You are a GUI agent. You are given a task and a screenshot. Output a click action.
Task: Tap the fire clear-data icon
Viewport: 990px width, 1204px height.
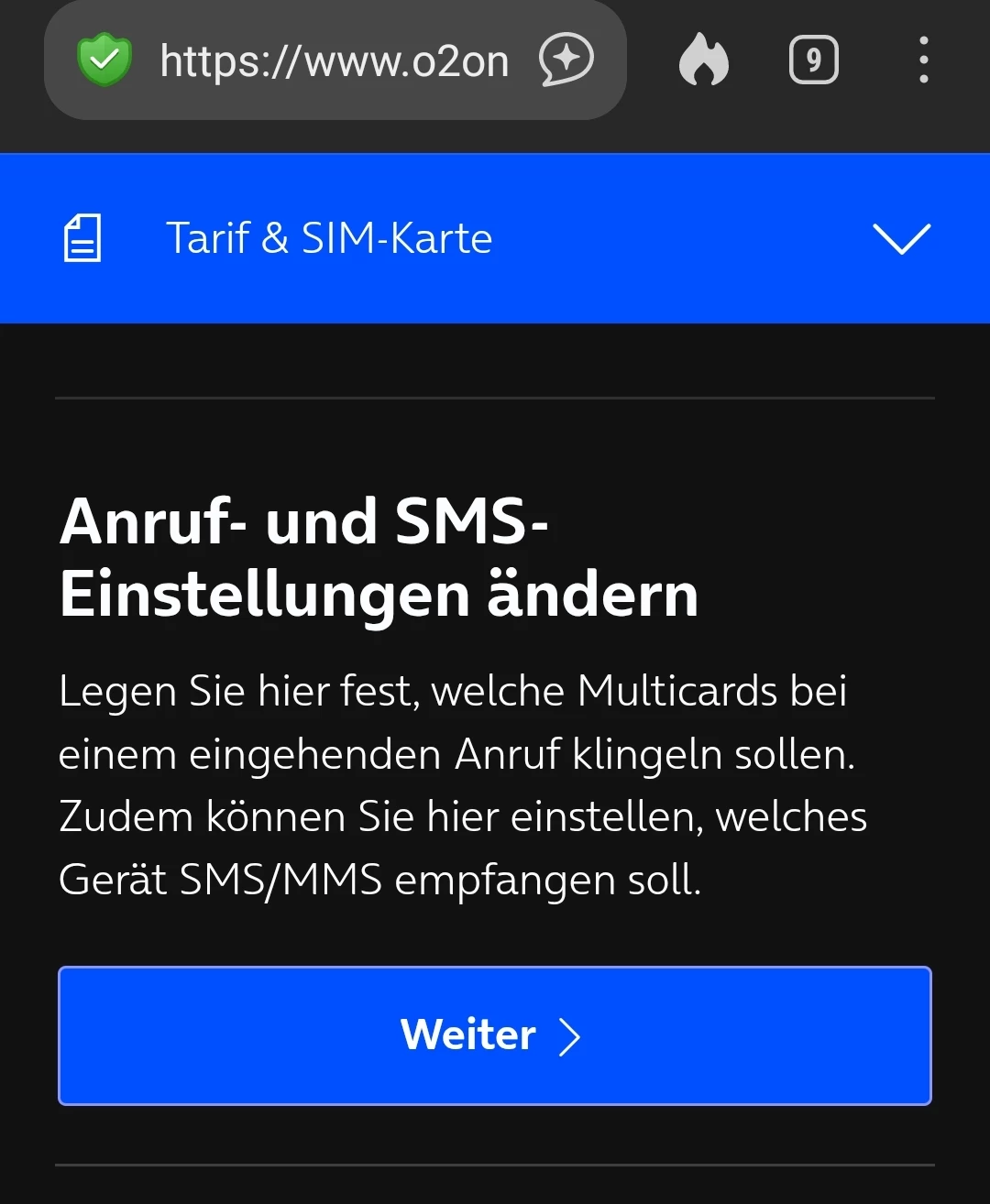(x=703, y=60)
